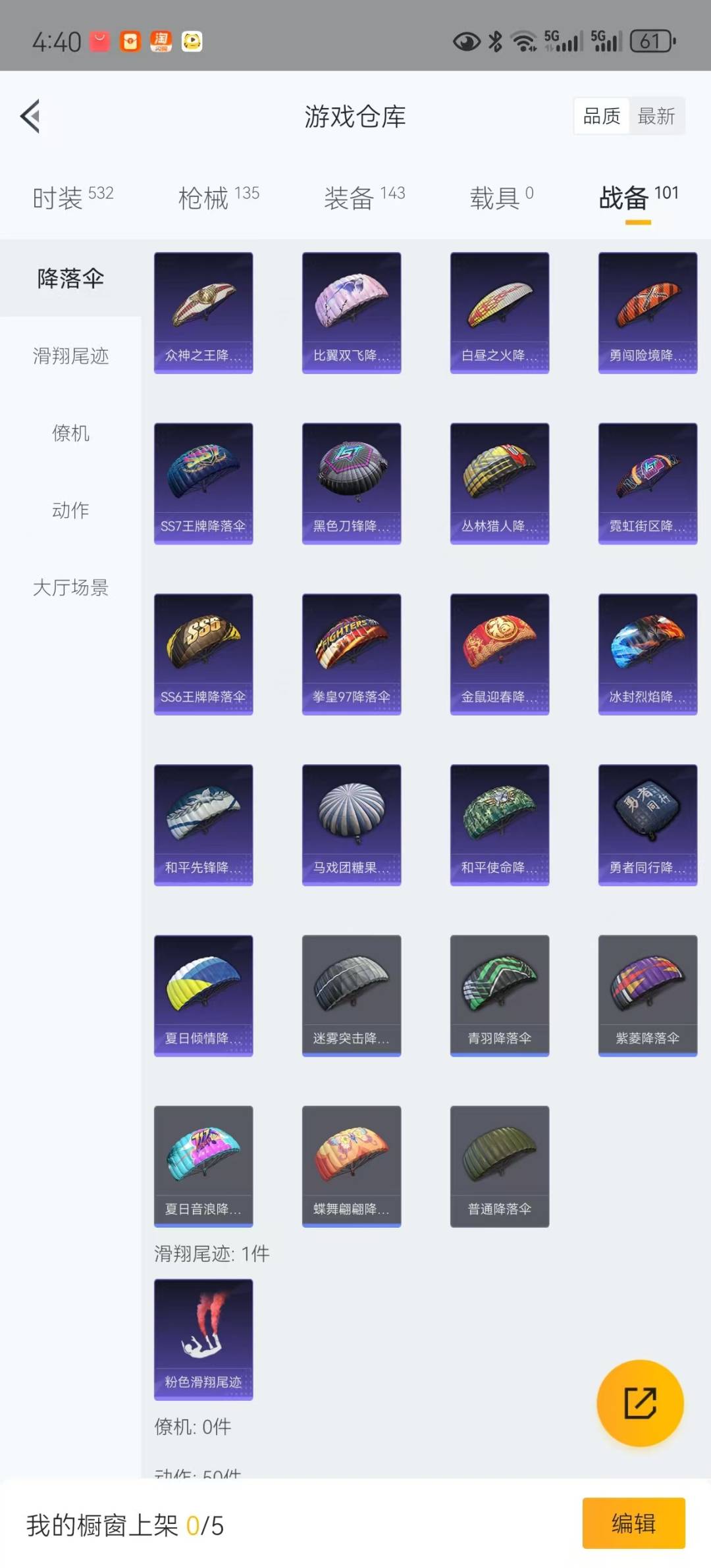
Task: Go back using the top-left arrow
Action: tap(30, 117)
